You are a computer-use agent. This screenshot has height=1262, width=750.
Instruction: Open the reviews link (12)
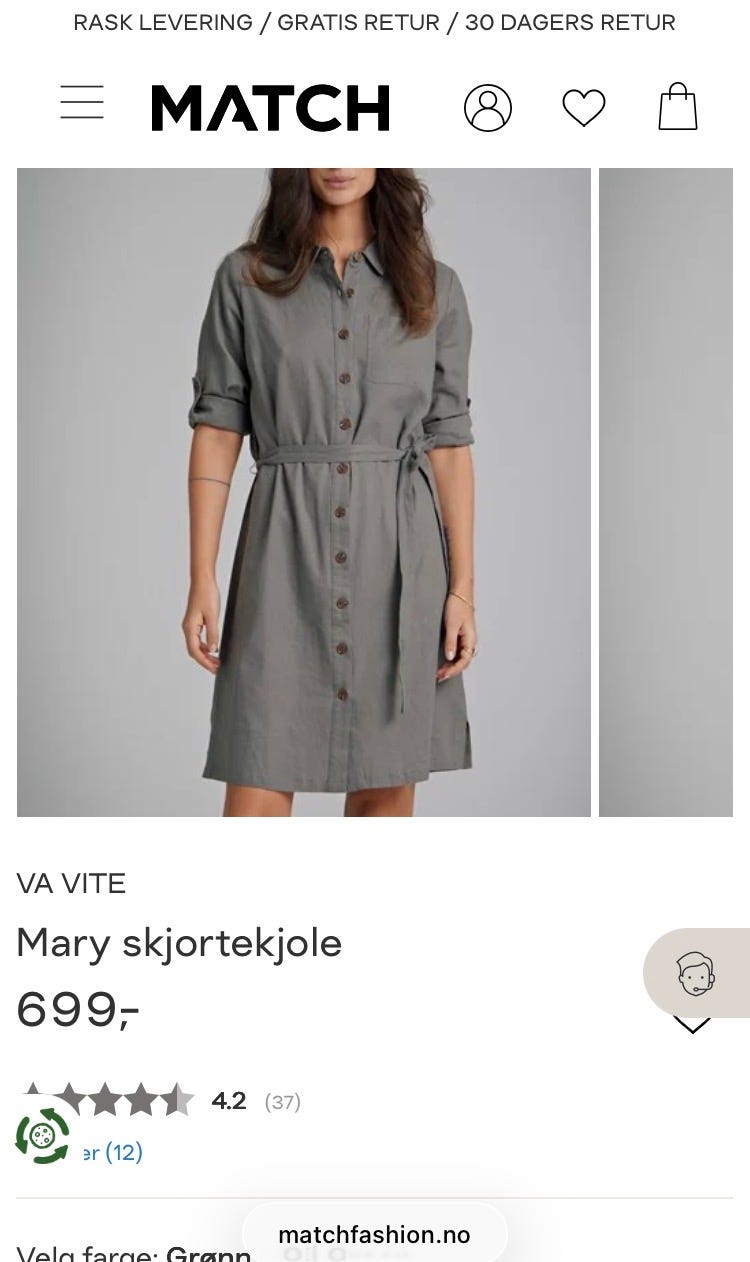(112, 1152)
